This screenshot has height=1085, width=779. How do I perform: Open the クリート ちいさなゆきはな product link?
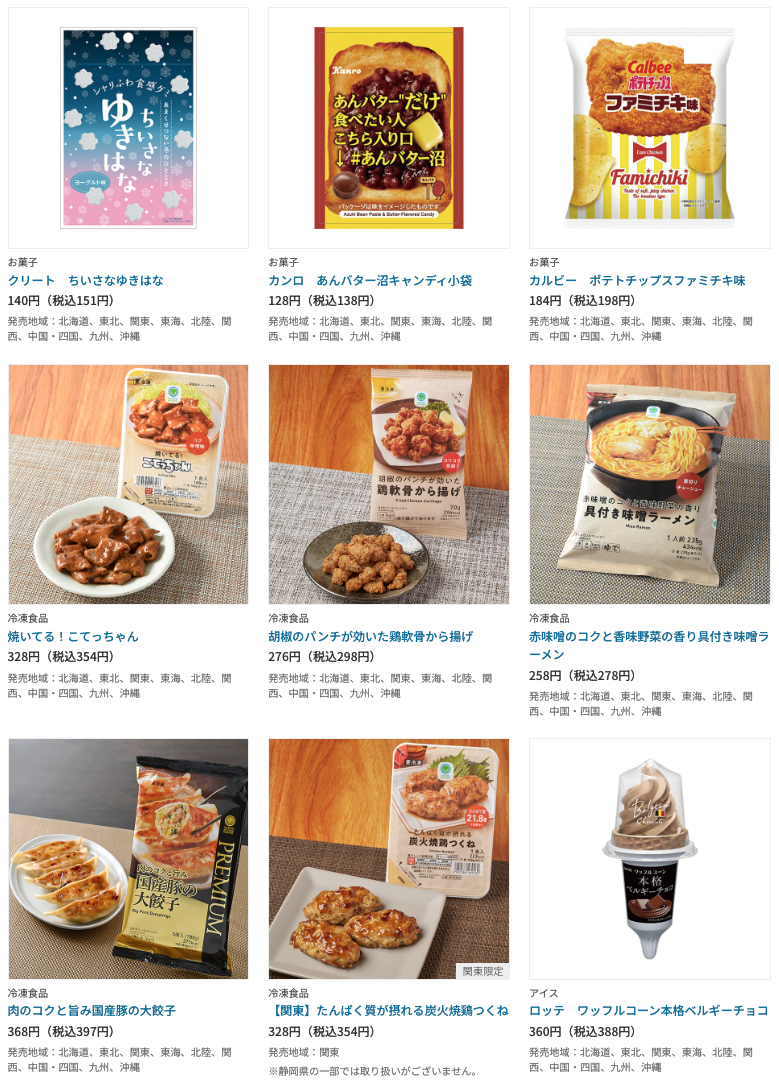86,280
